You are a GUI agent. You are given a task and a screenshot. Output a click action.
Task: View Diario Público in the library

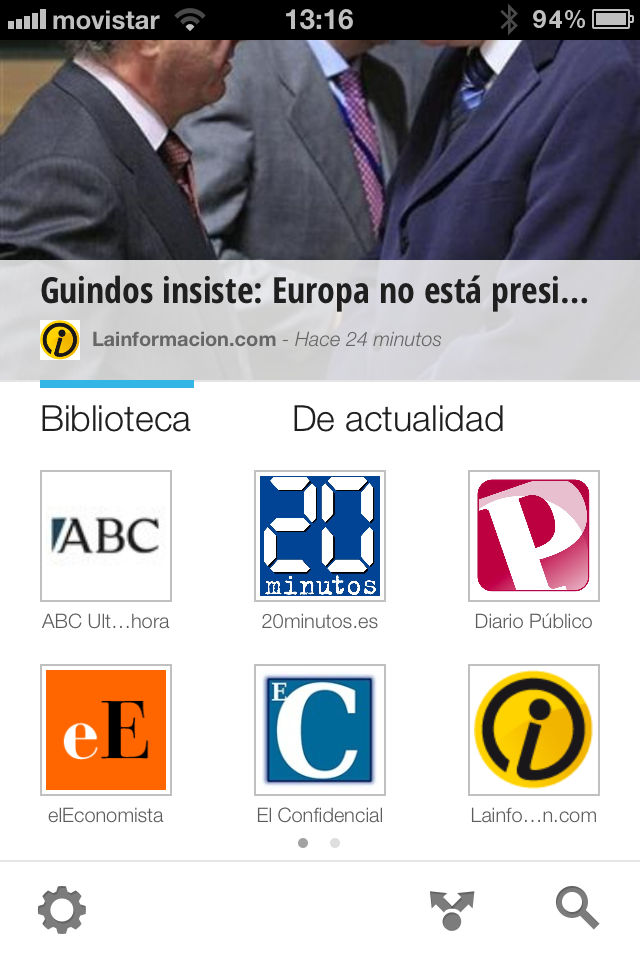(533, 536)
